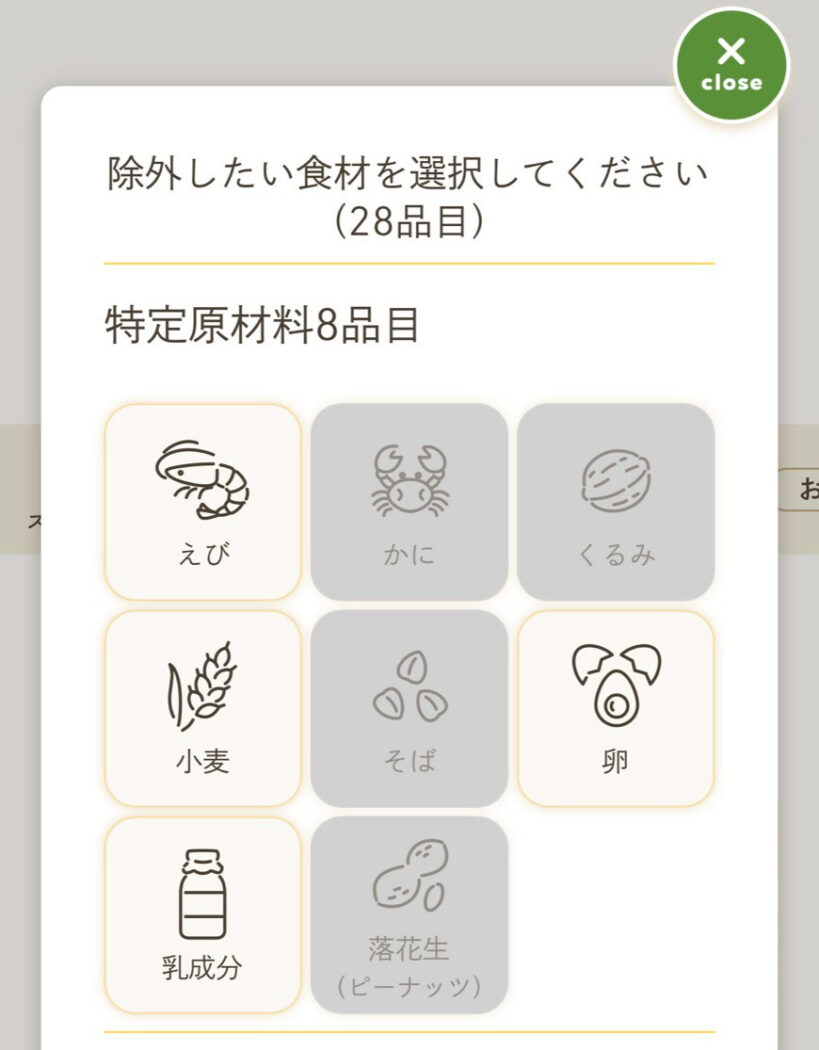
Task: Select the 卵 (egg) ingredient tile
Action: point(615,708)
